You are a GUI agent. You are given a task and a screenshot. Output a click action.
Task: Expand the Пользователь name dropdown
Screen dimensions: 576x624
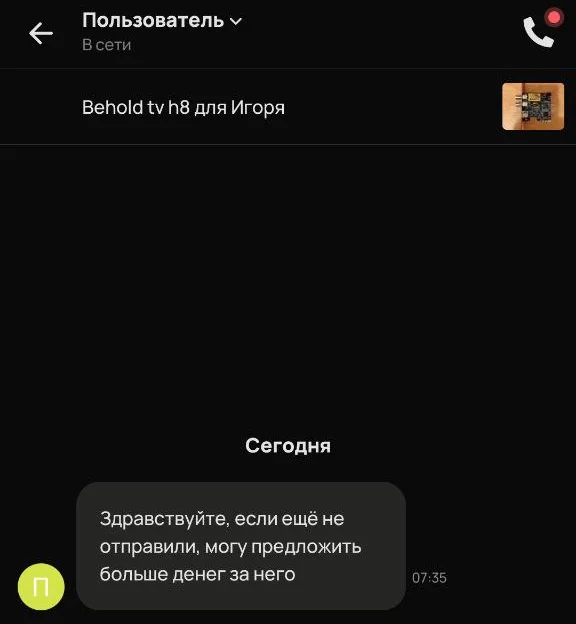point(162,20)
